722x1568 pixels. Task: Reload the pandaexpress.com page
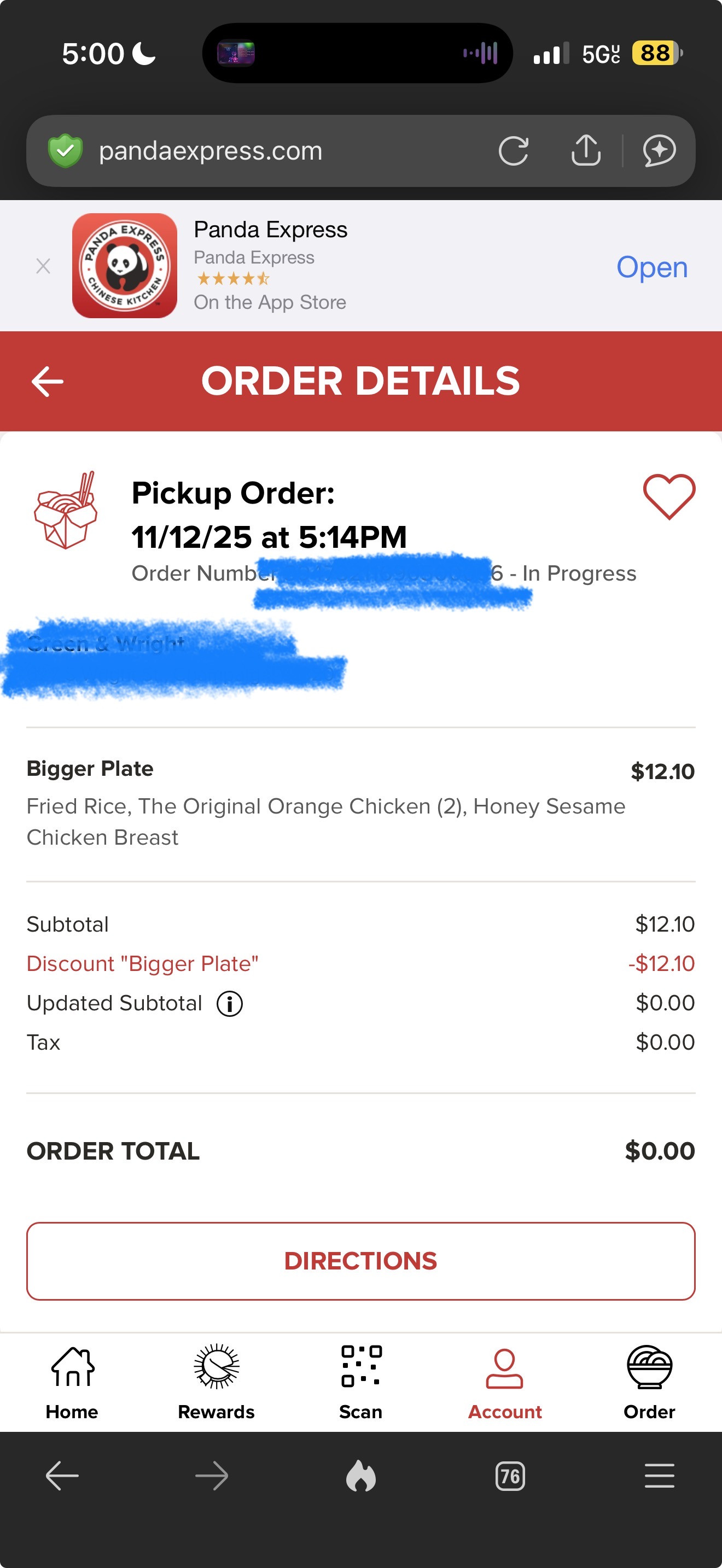[x=513, y=151]
